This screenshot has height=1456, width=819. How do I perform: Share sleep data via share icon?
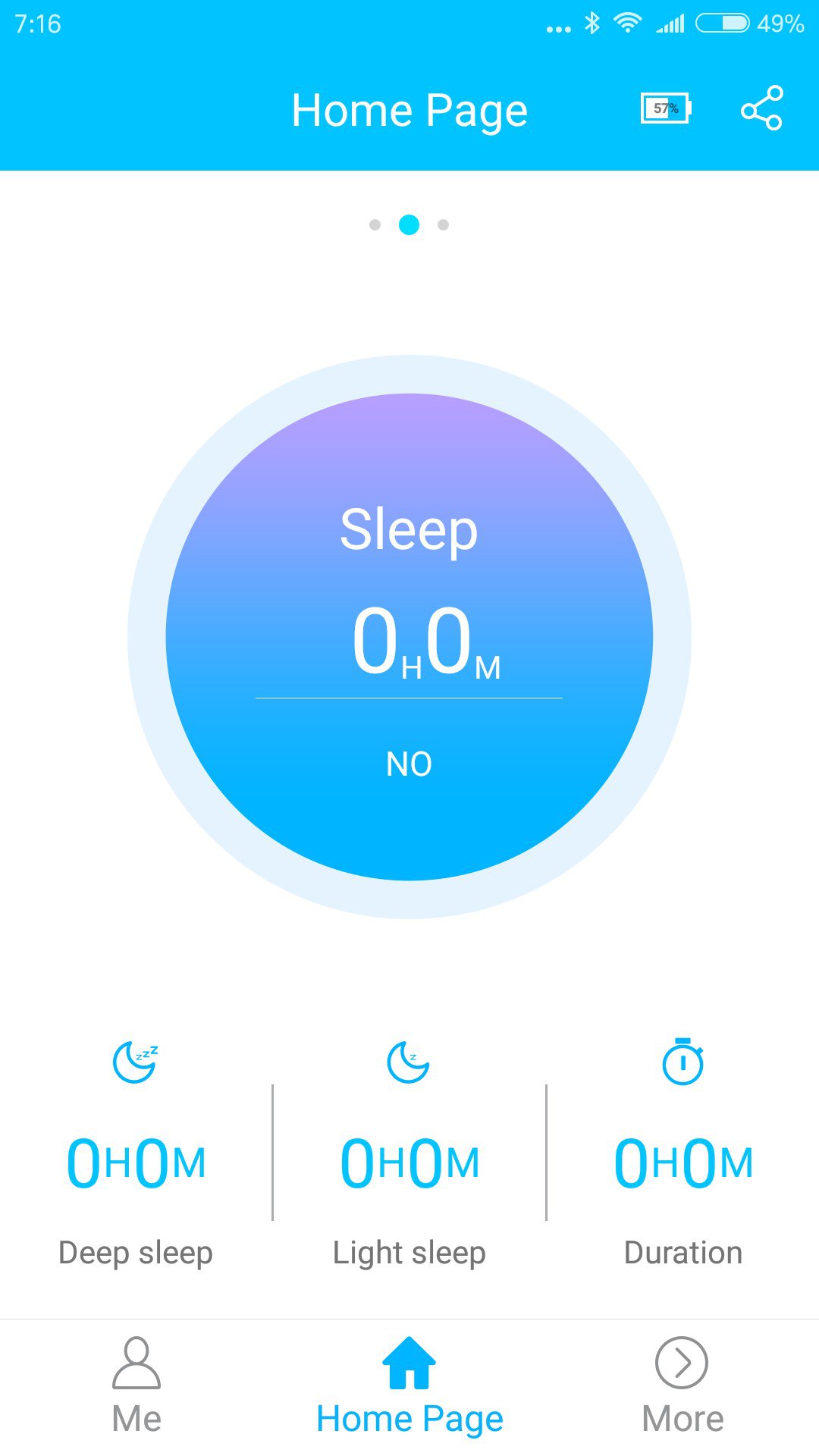click(x=761, y=108)
